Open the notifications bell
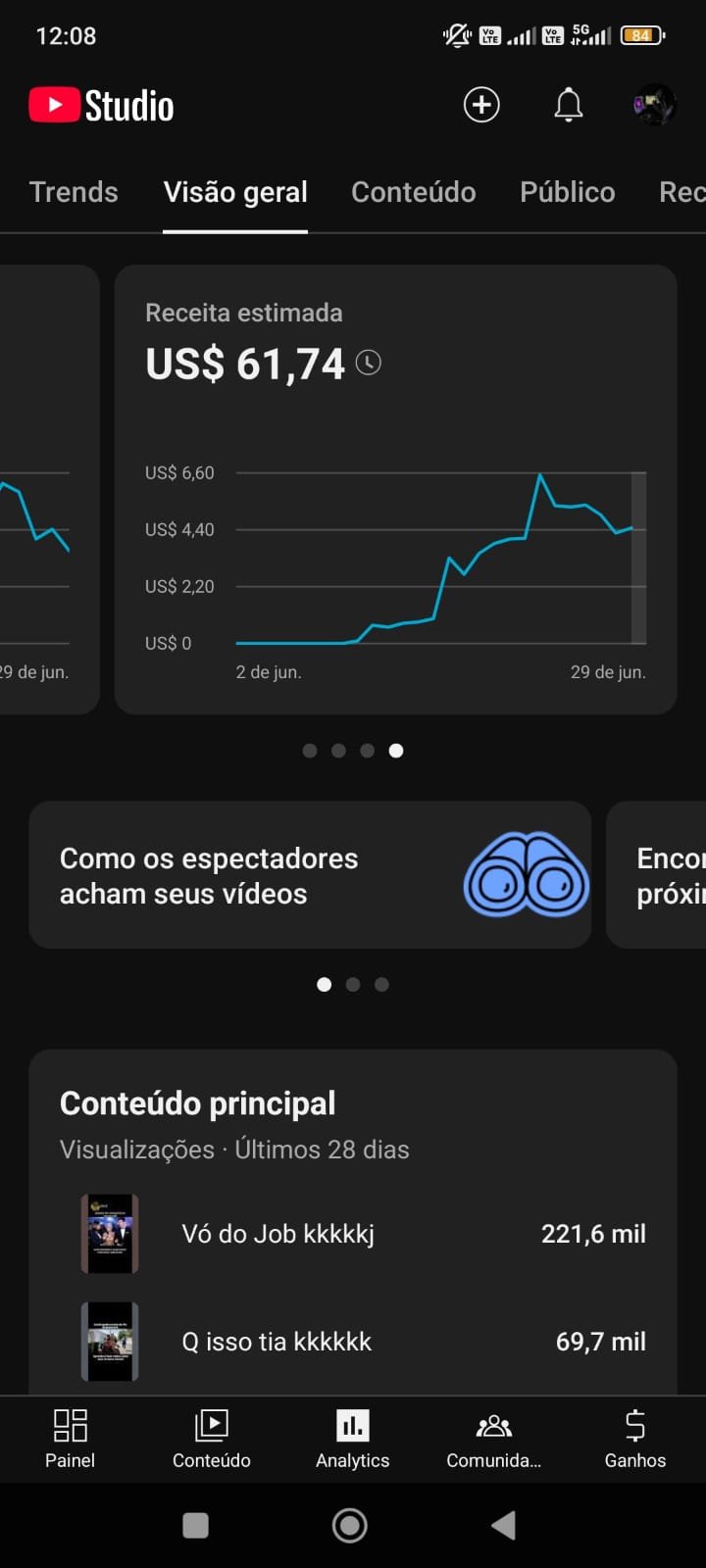 569,105
